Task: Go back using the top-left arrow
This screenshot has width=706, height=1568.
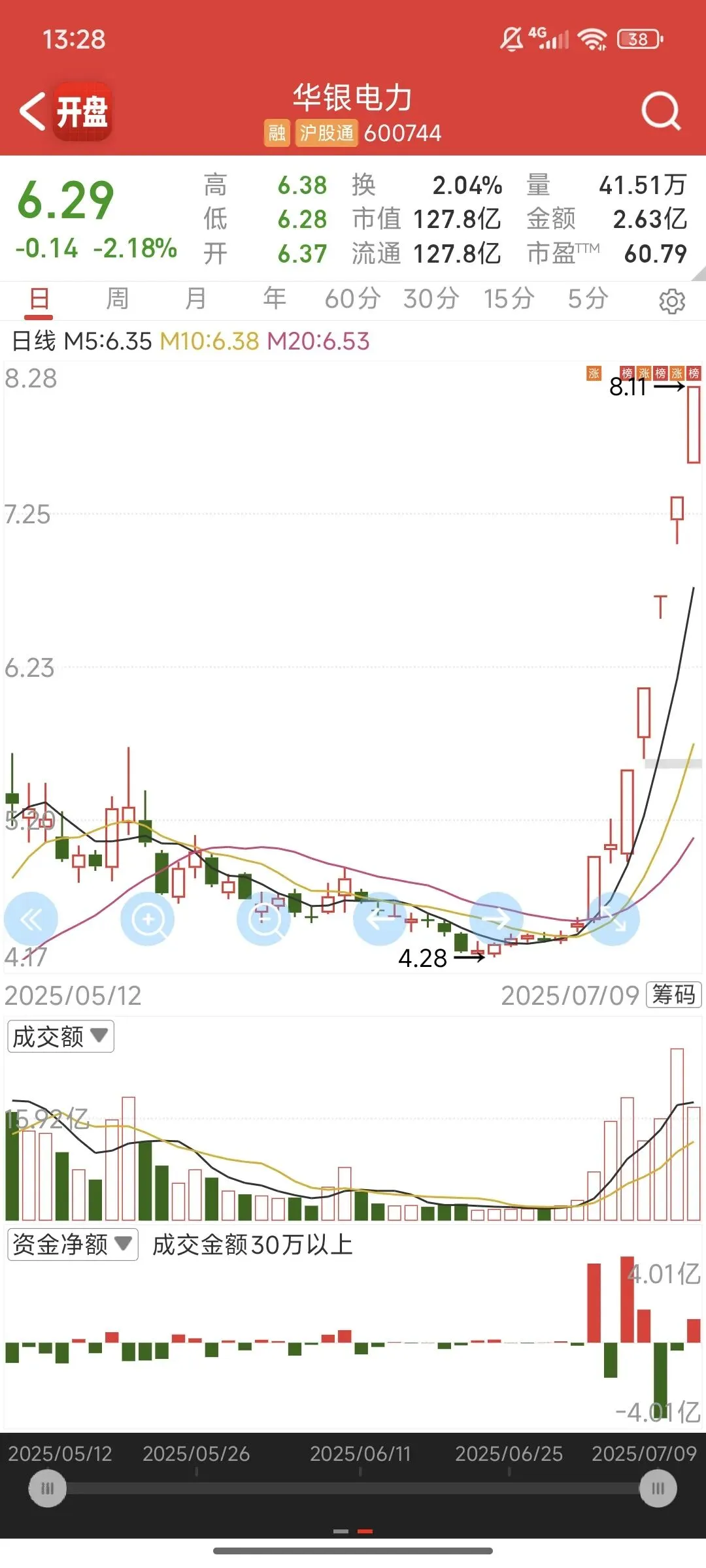Action: click(33, 111)
